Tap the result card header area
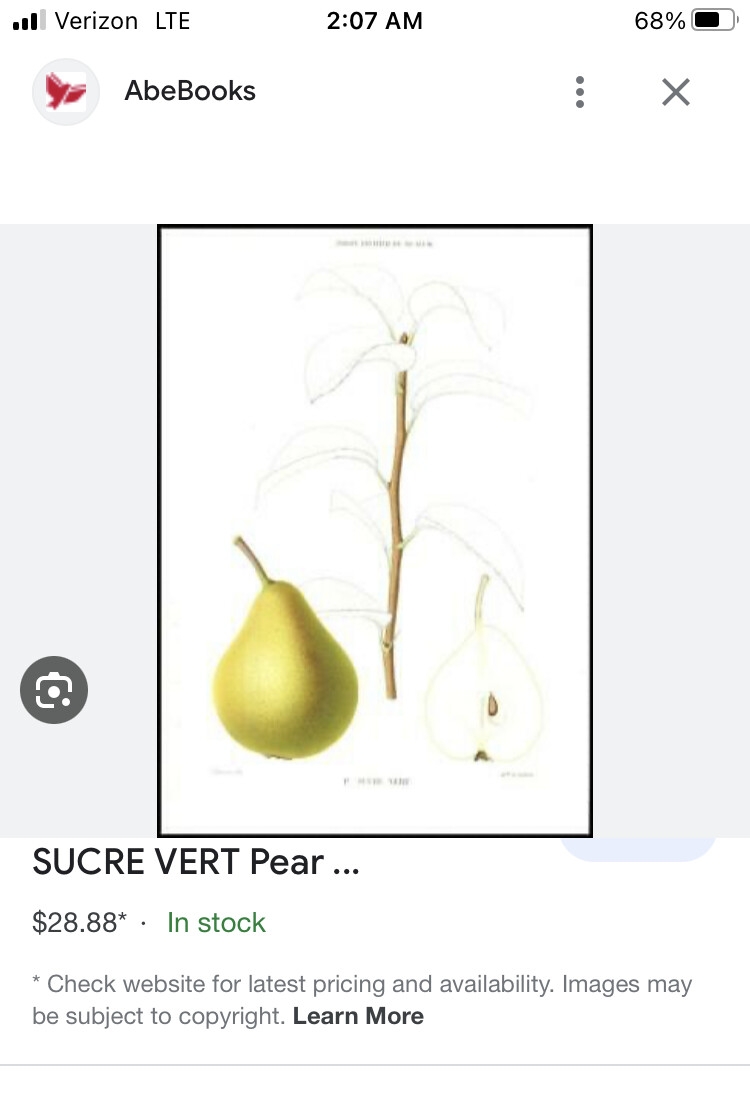Image resolution: width=750 pixels, height=1096 pixels. [375, 91]
